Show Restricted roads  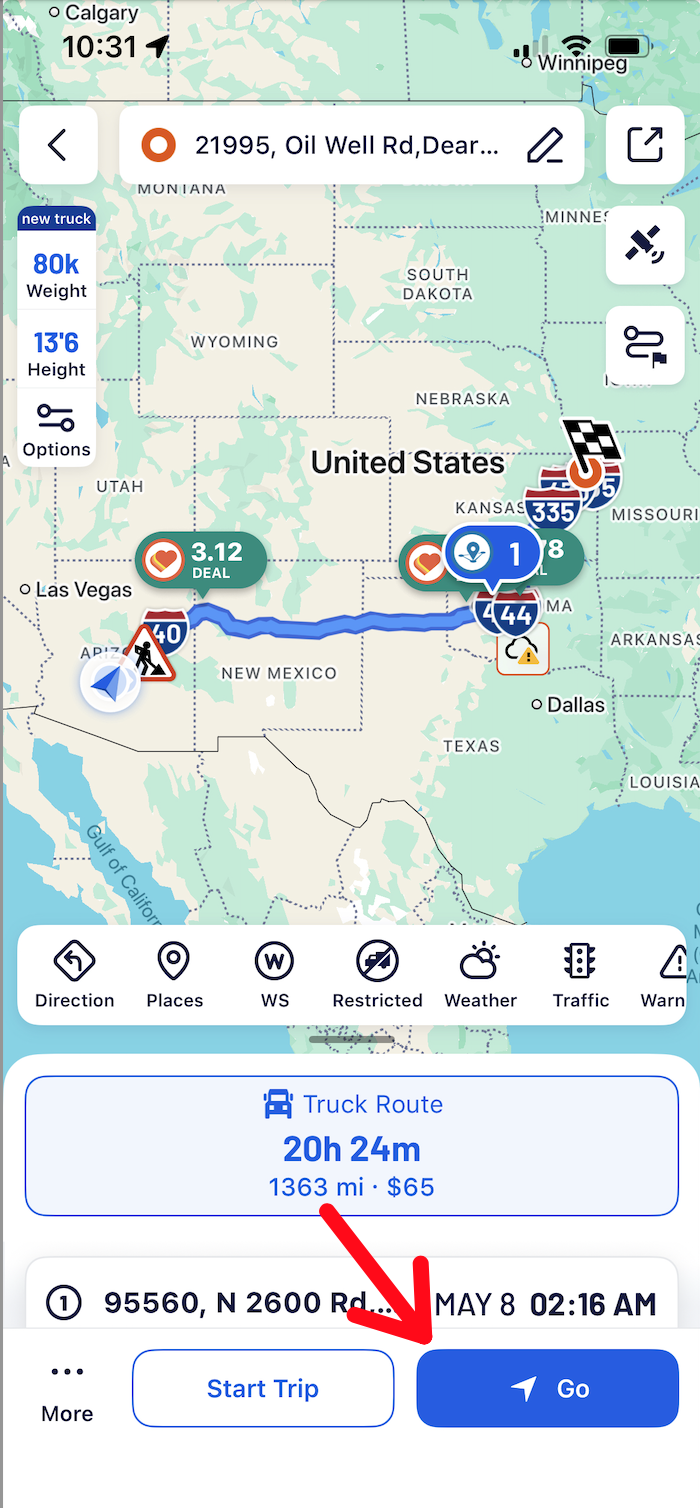(377, 975)
